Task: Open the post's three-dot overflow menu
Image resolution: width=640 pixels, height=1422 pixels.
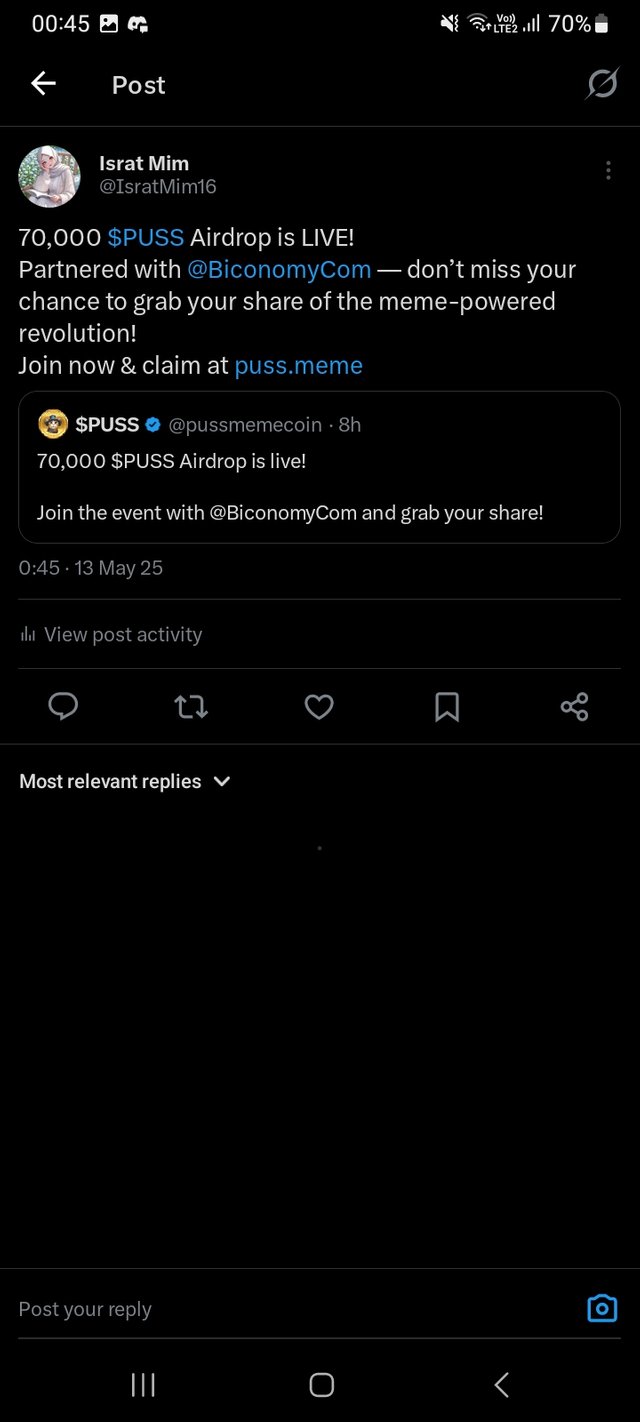Action: 608,171
